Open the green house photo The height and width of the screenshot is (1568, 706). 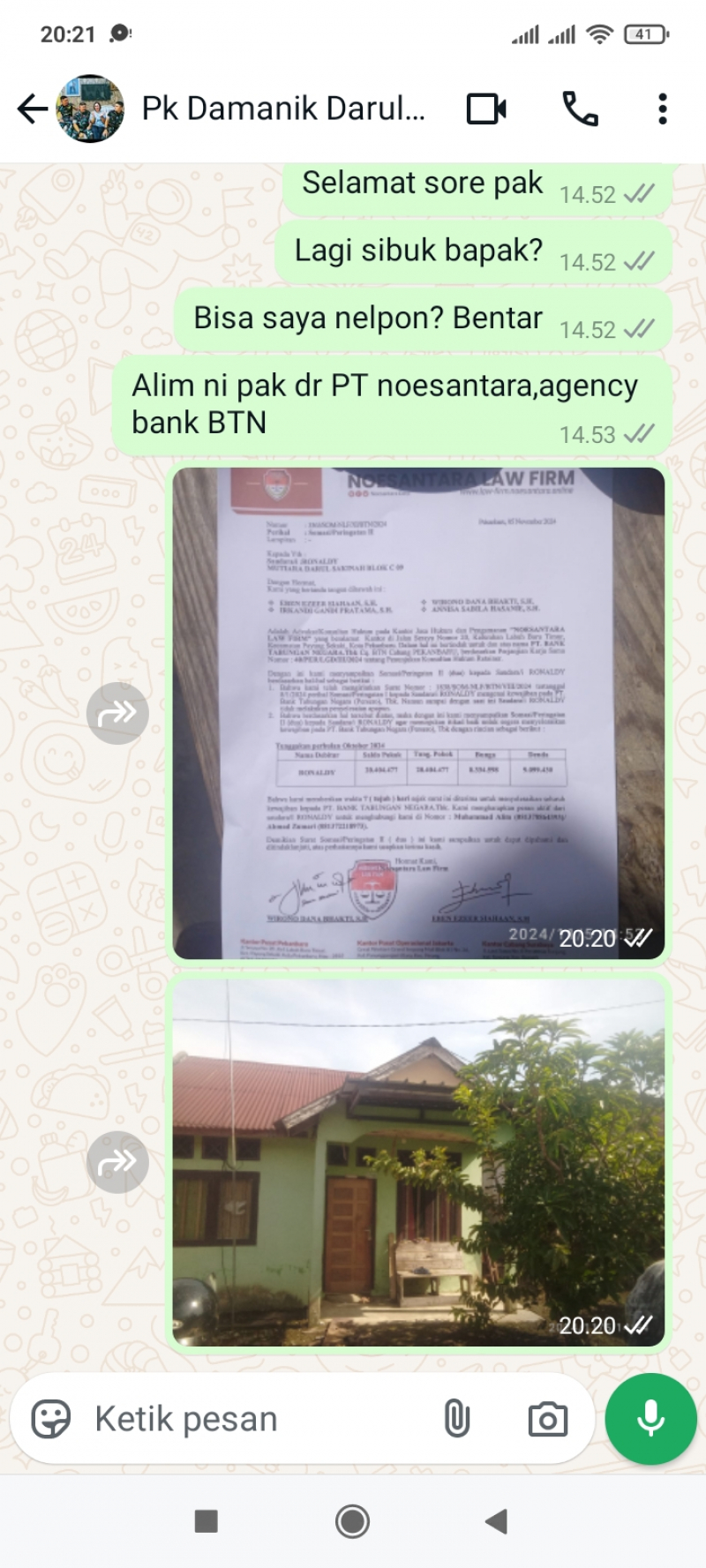(418, 1161)
